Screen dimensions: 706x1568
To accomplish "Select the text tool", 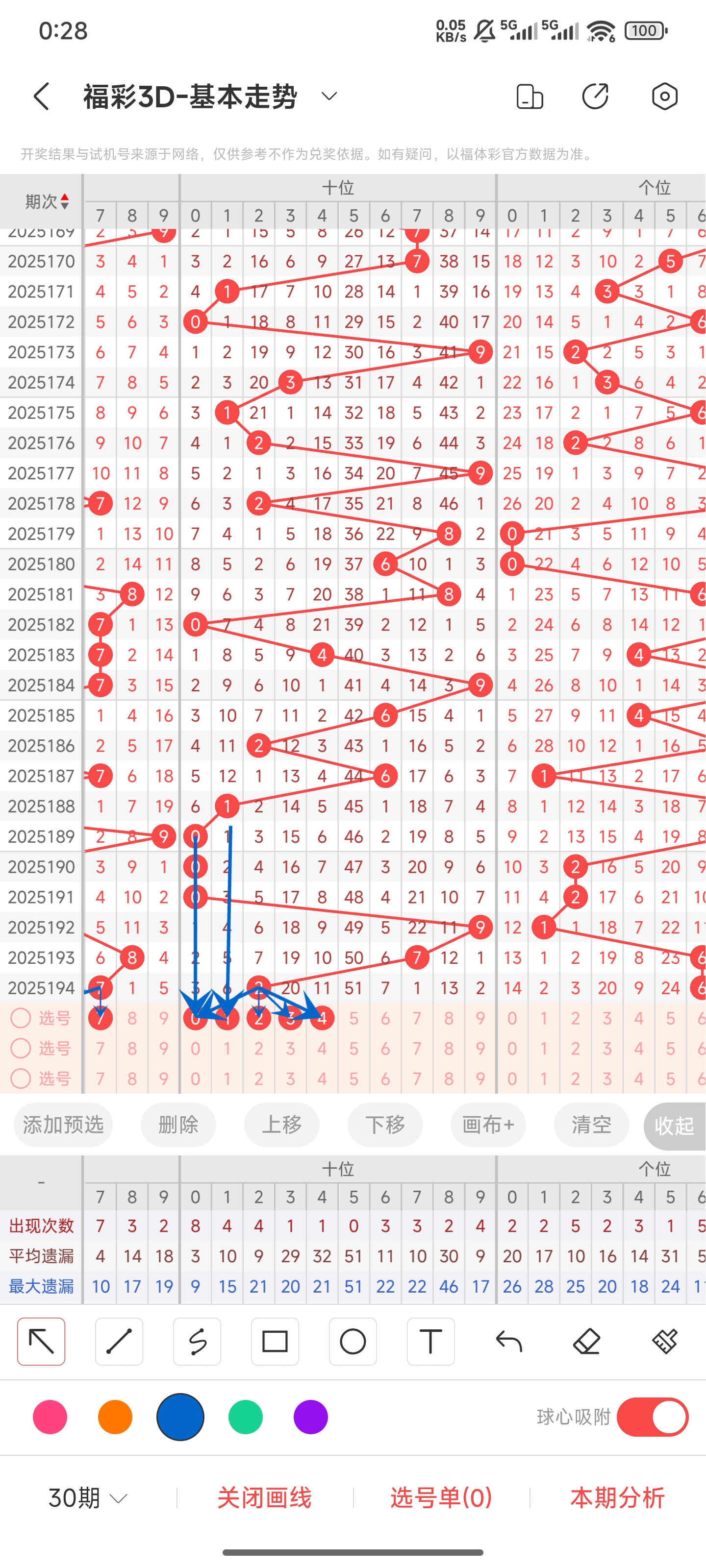I will pos(430,1342).
